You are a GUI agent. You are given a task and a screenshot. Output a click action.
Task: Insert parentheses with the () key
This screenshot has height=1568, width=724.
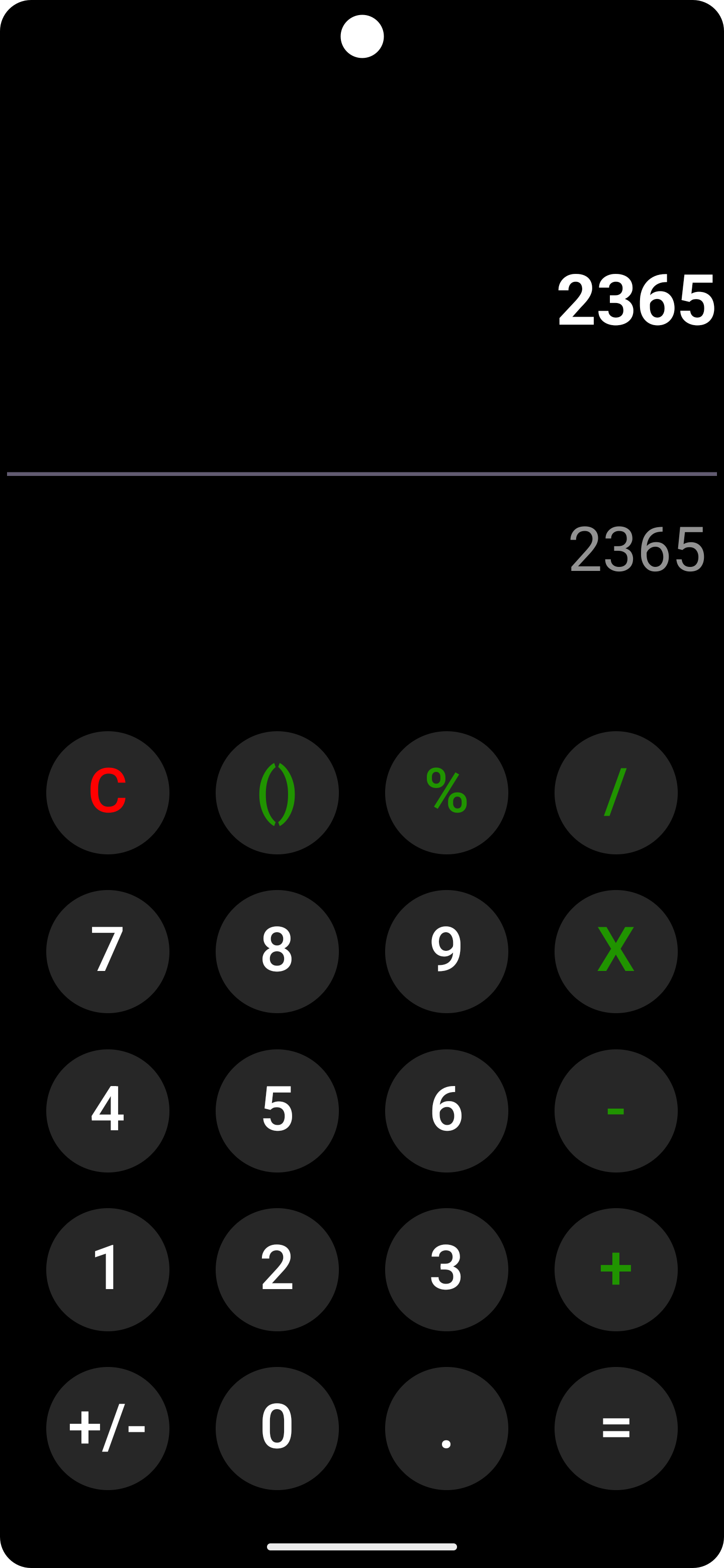277,793
